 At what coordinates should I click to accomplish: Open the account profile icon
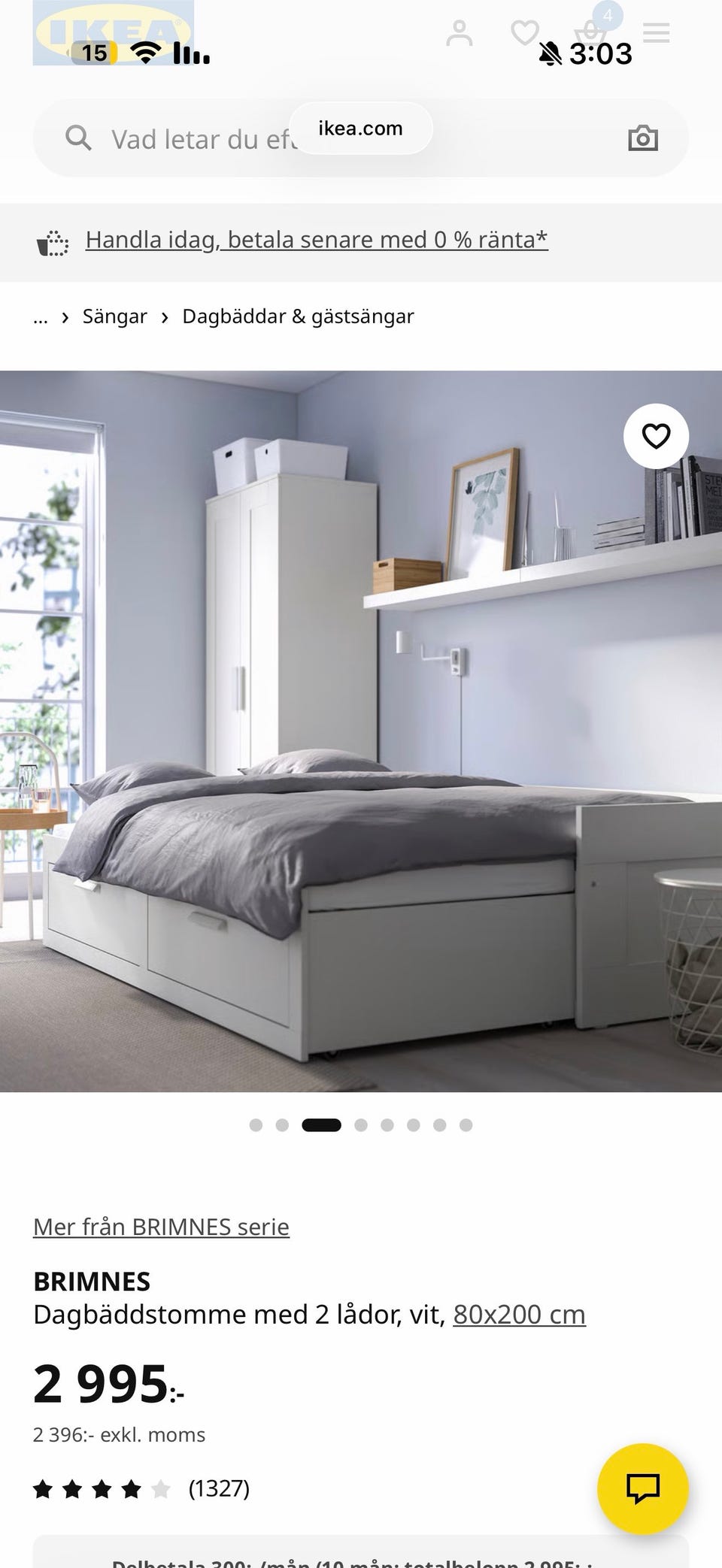(459, 33)
